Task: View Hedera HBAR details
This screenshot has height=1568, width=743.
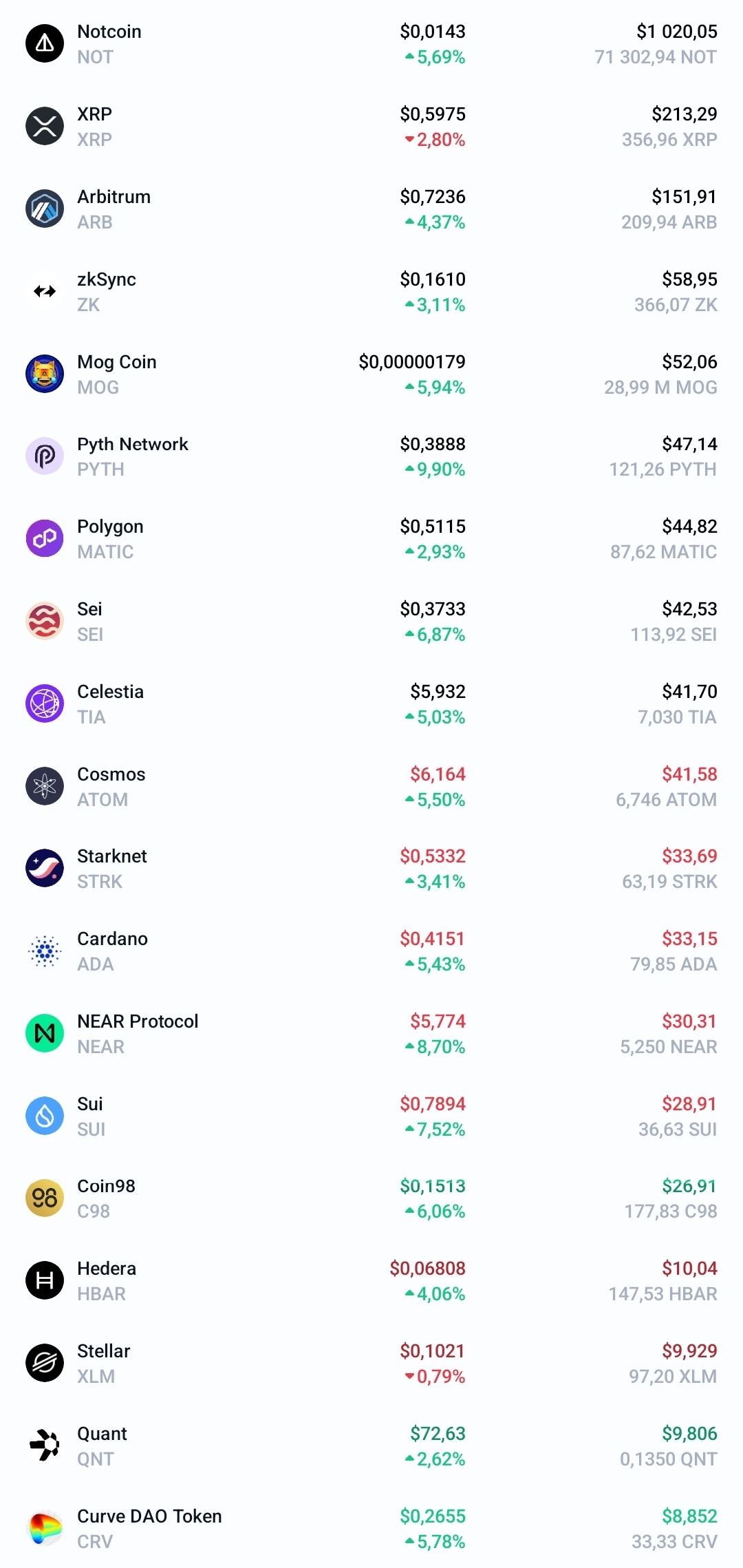Action: pos(371,1281)
